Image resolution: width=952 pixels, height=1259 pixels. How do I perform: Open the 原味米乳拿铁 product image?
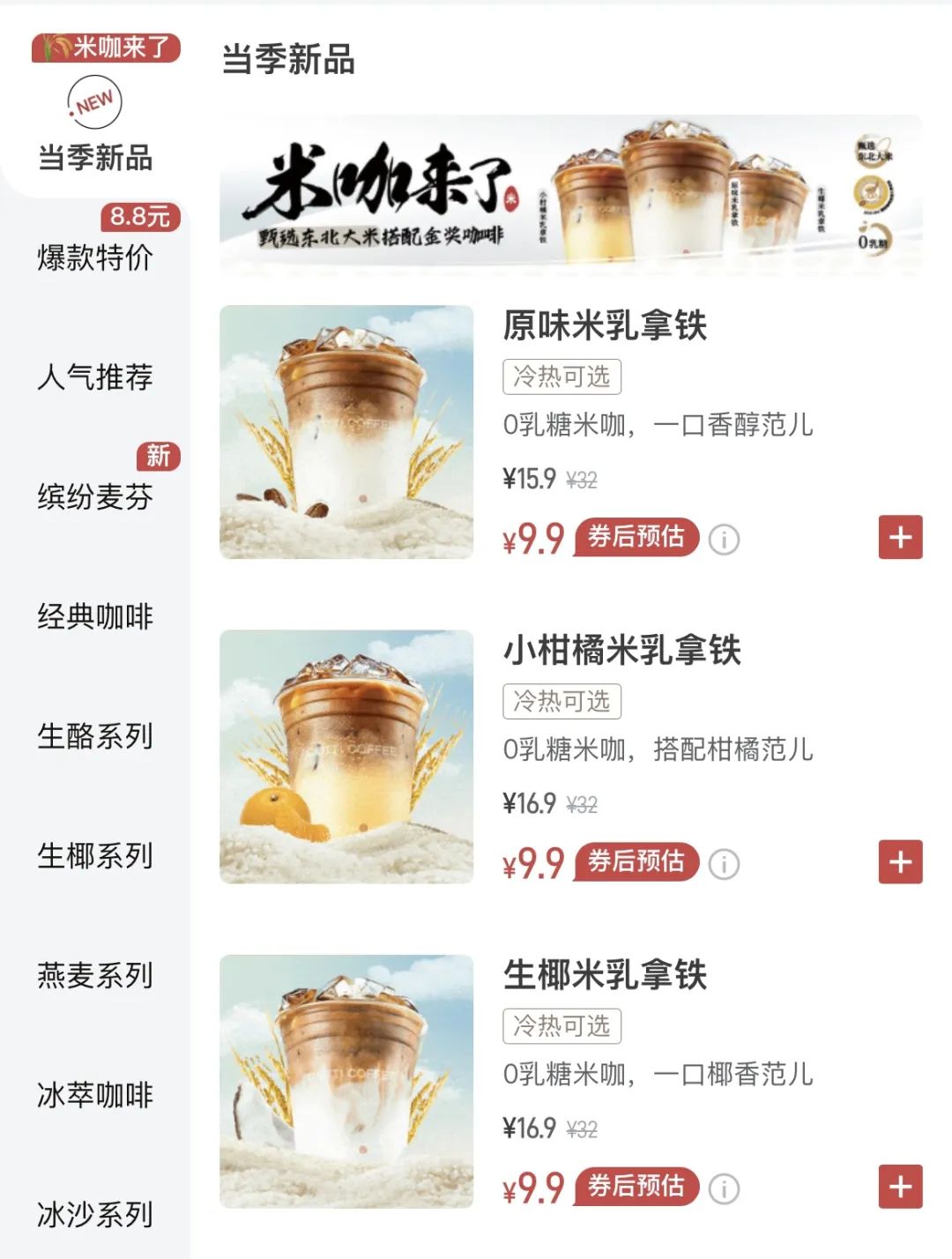click(346, 432)
